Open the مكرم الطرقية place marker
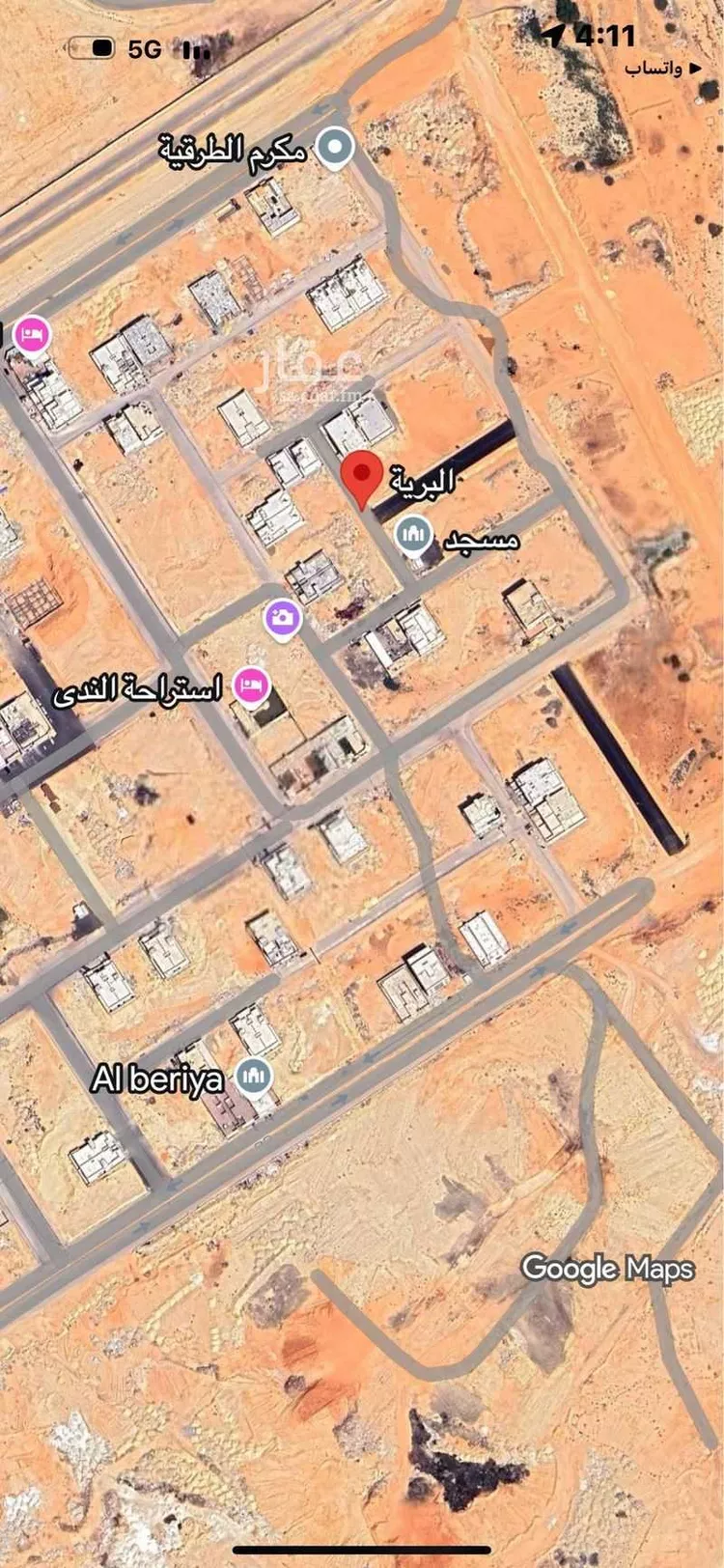This screenshot has width=724, height=1568. [336, 148]
